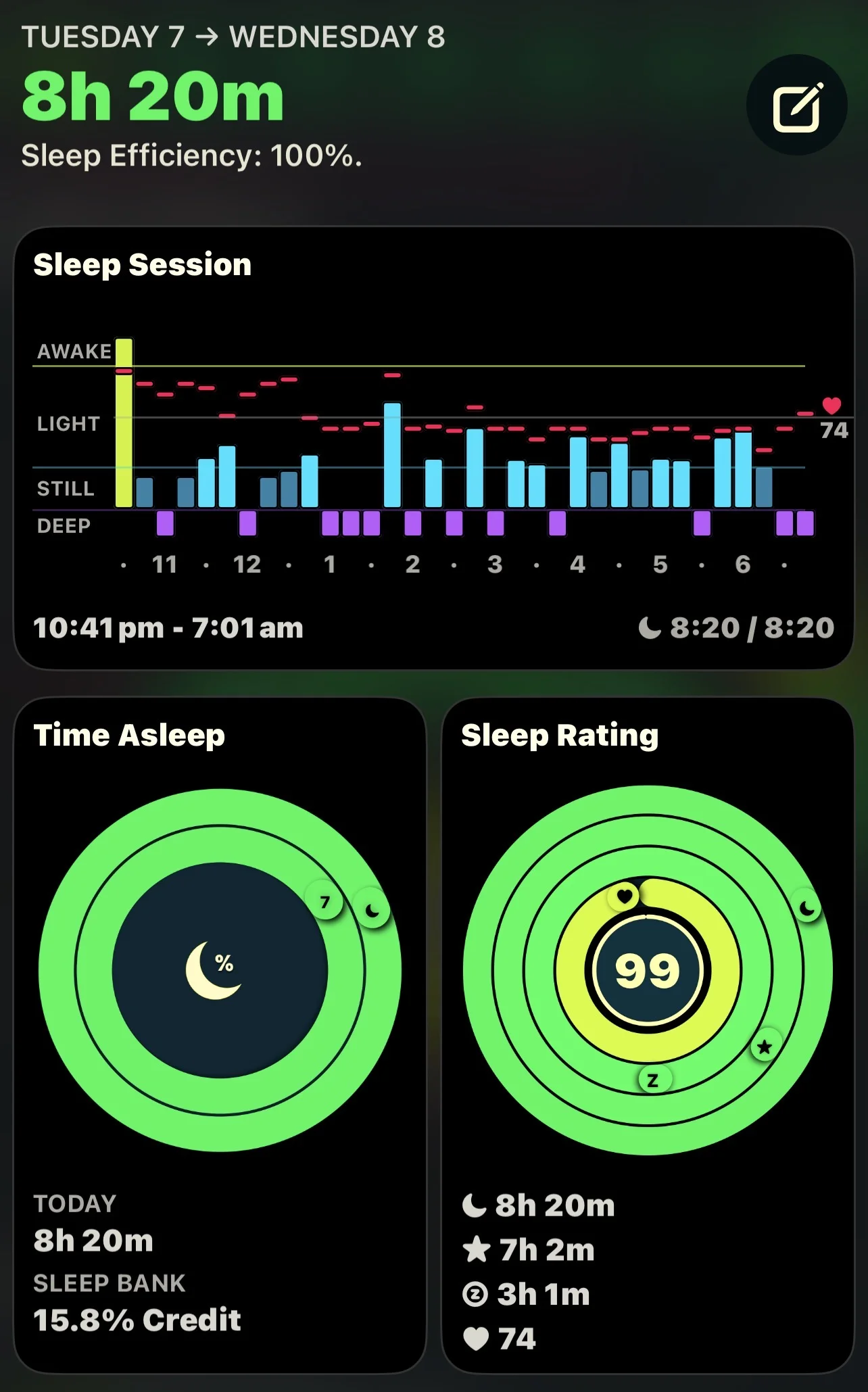
Task: Open the Time Asleep card
Action: (x=220, y=1034)
